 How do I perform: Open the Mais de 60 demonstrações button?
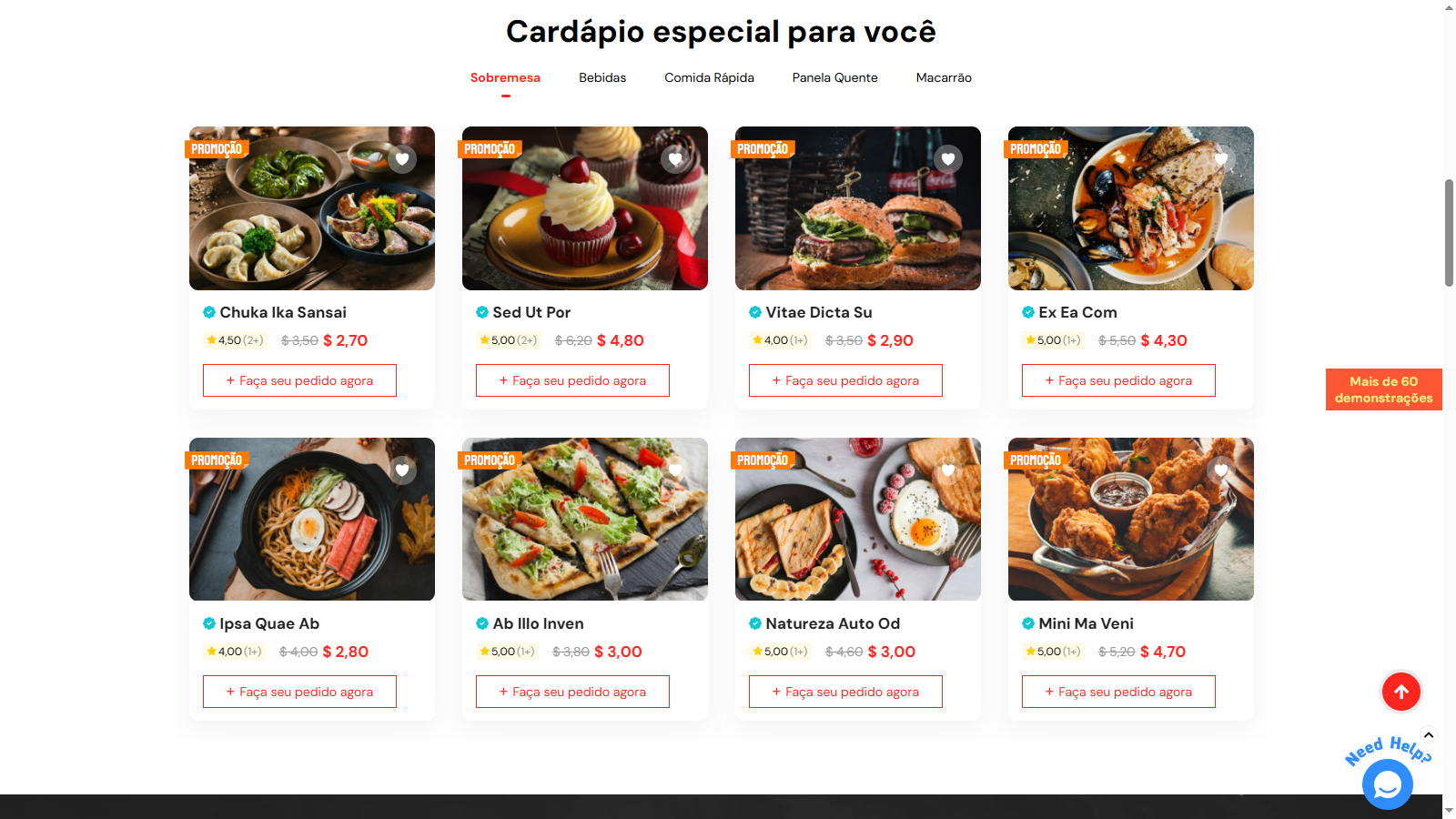click(x=1383, y=389)
